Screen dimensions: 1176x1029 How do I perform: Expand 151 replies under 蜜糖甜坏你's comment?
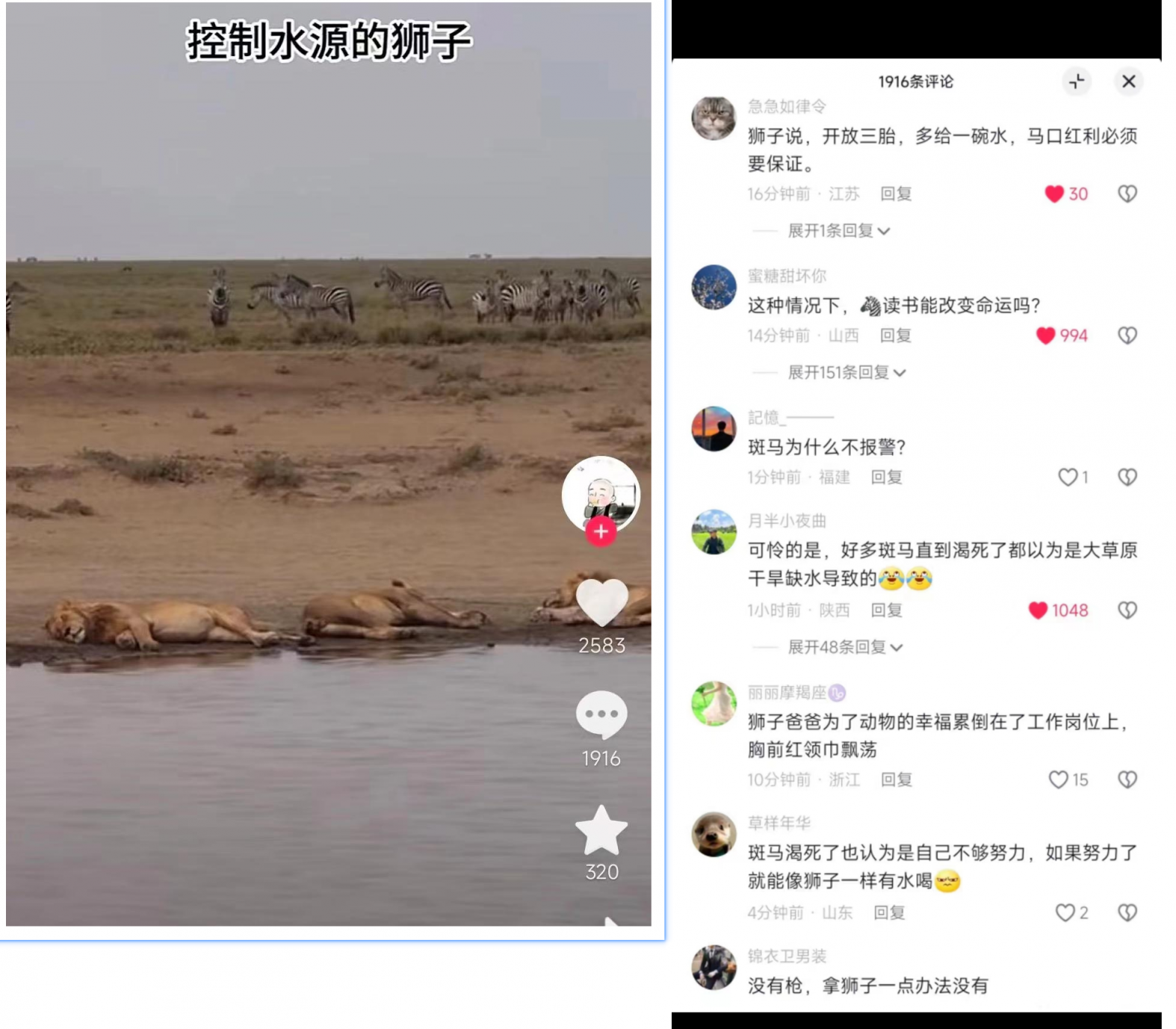coord(846,372)
